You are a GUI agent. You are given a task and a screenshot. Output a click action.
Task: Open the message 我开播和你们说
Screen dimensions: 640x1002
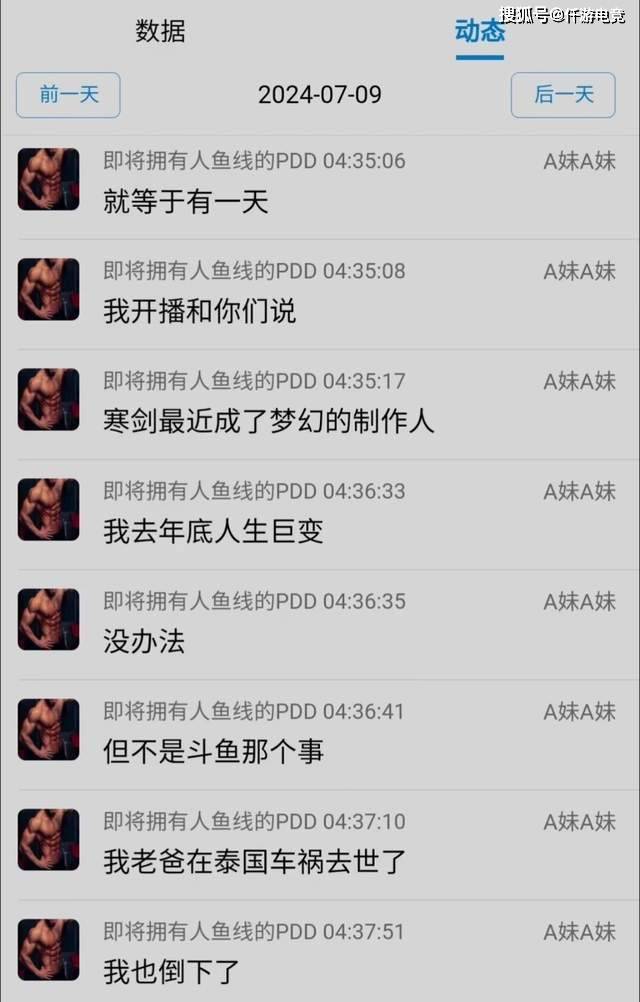pyautogui.click(x=200, y=312)
